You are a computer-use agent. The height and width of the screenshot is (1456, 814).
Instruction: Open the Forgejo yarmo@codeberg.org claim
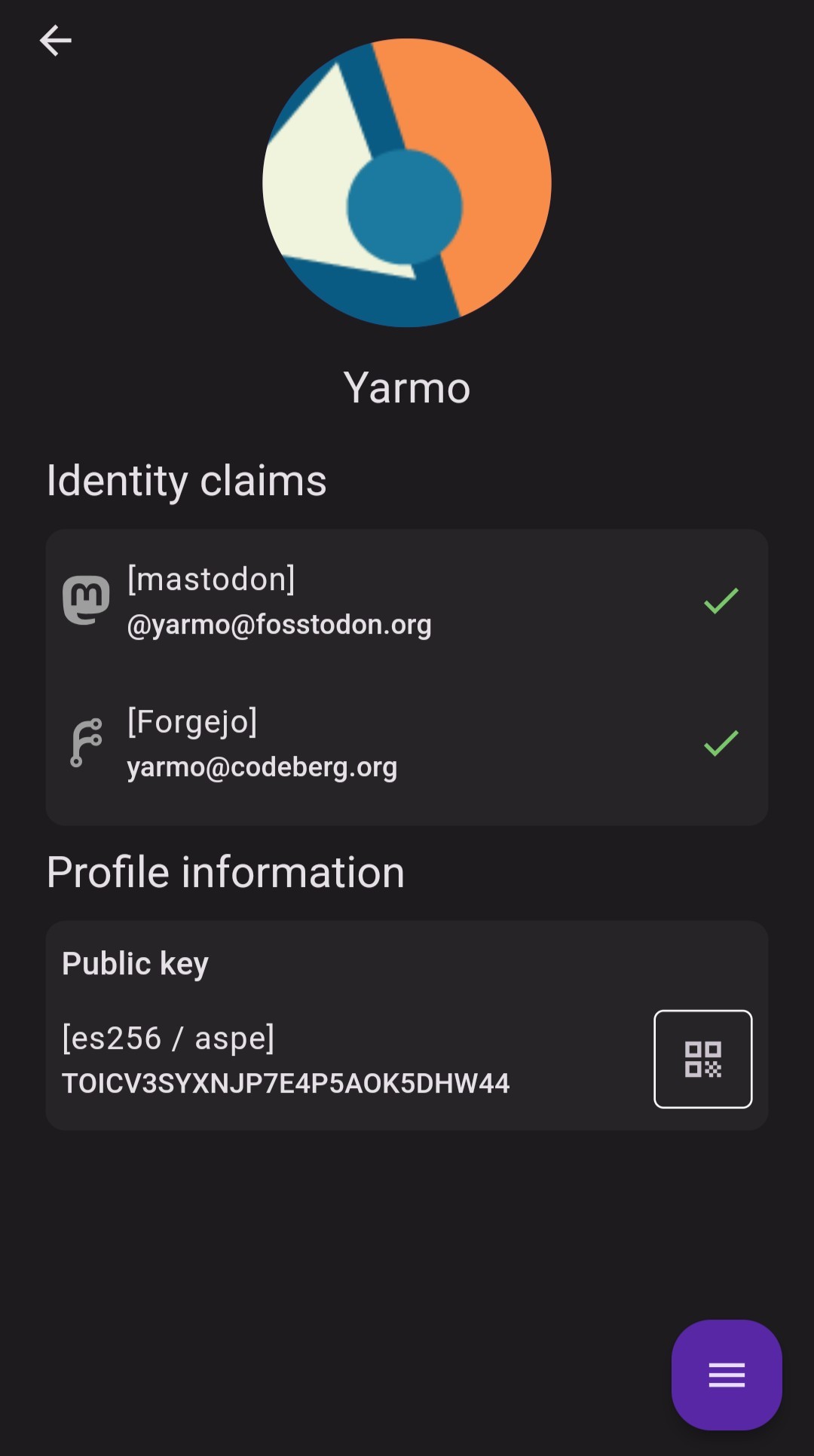pyautogui.click(x=407, y=744)
